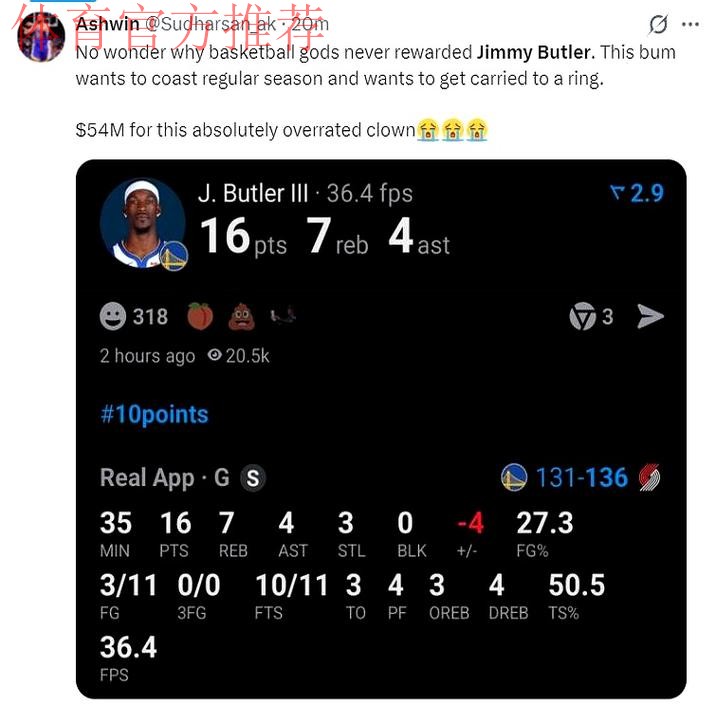Tap the Grok icon on the post
This screenshot has width=716, height=707.
coord(658,24)
